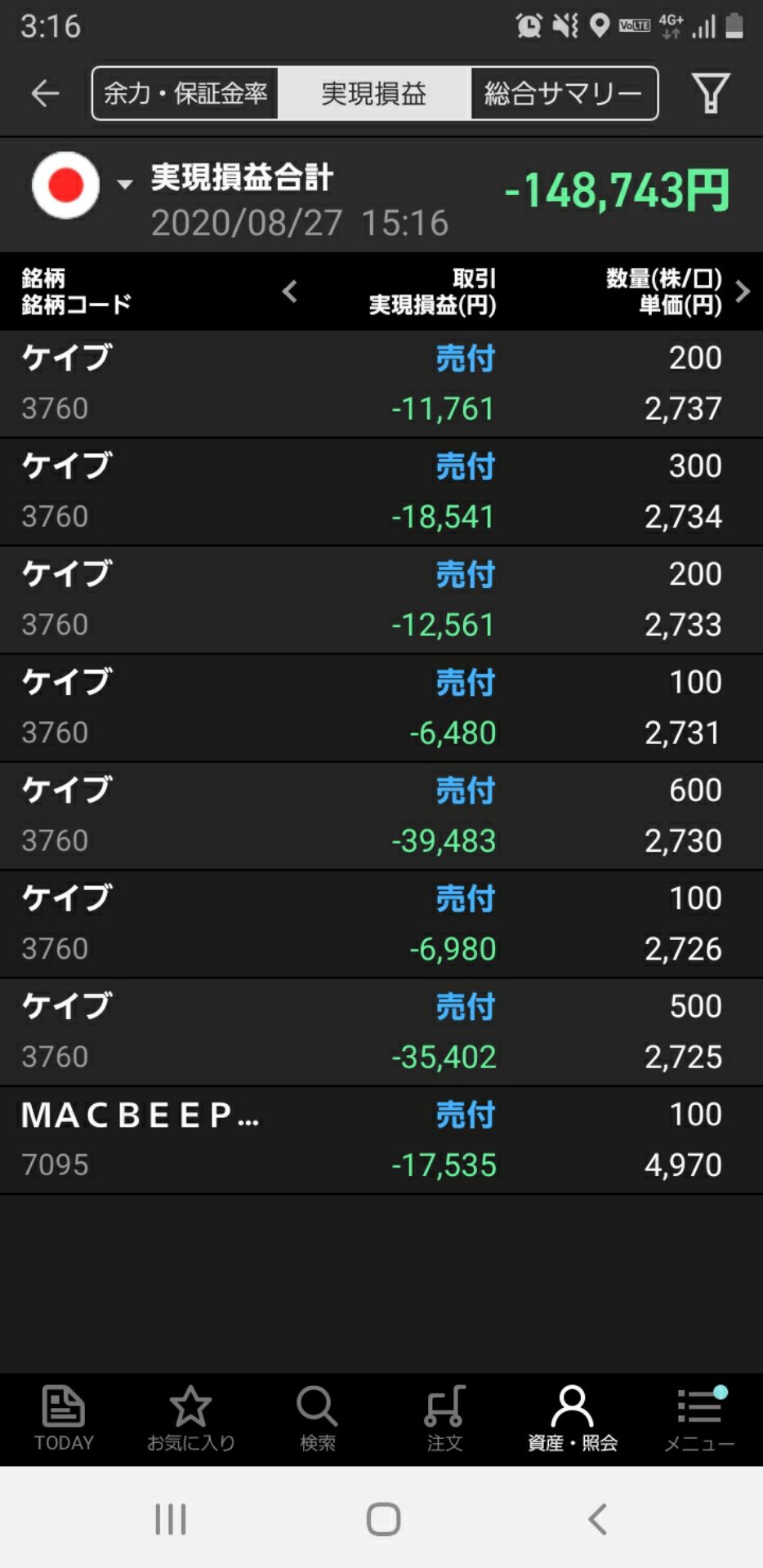Switch to the 総合サマリー tab
The height and width of the screenshot is (1568, 763).
(x=563, y=94)
